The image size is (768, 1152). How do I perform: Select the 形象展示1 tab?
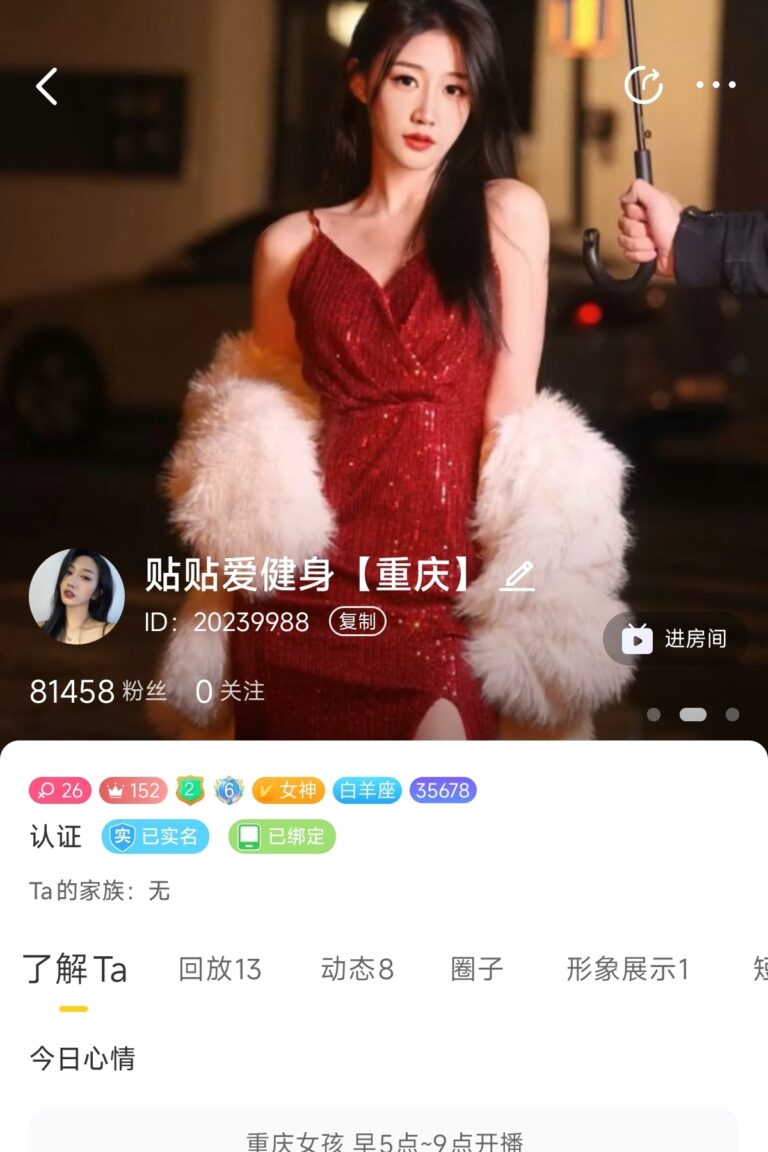coord(627,969)
